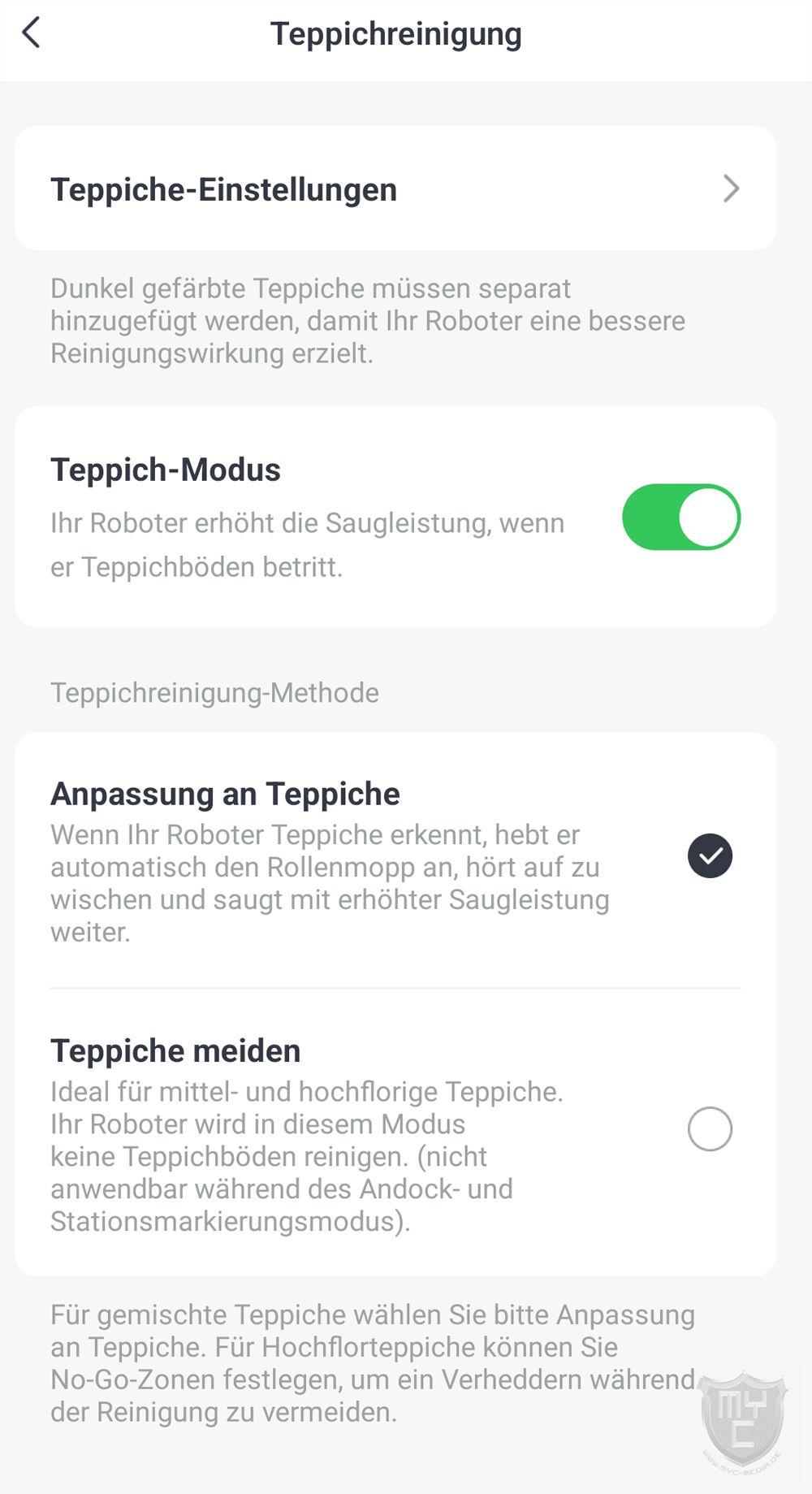The height and width of the screenshot is (1494, 812).
Task: Open Teppiche-Einstellungen
Action: (395, 189)
